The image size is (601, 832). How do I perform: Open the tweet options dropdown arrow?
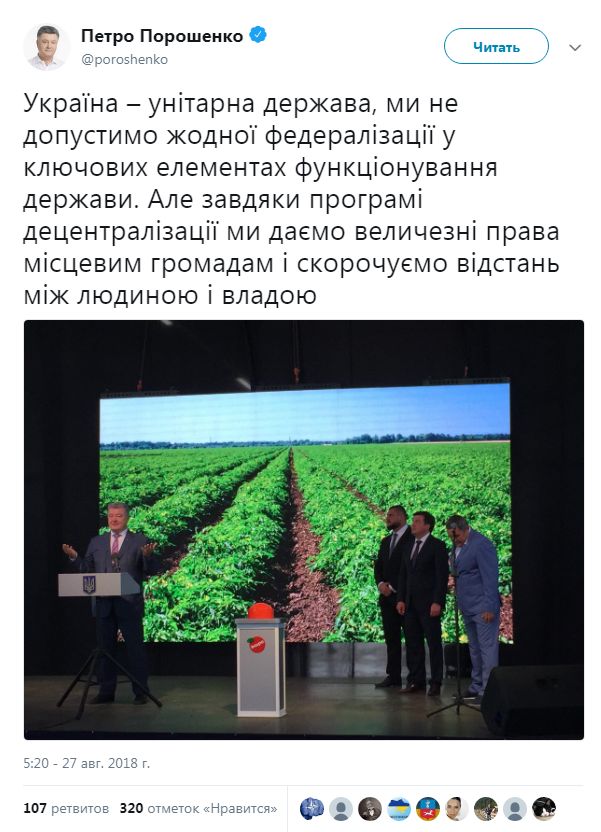(x=575, y=47)
